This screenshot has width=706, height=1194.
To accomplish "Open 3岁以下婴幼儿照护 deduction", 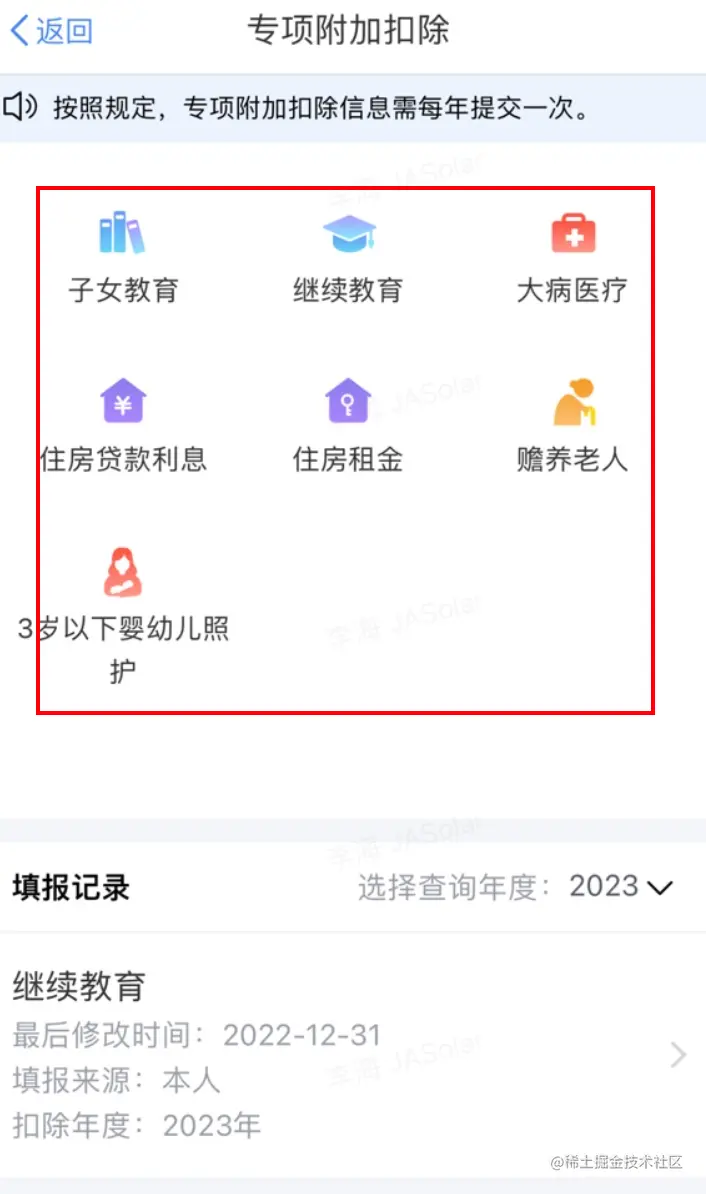I will 123,617.
